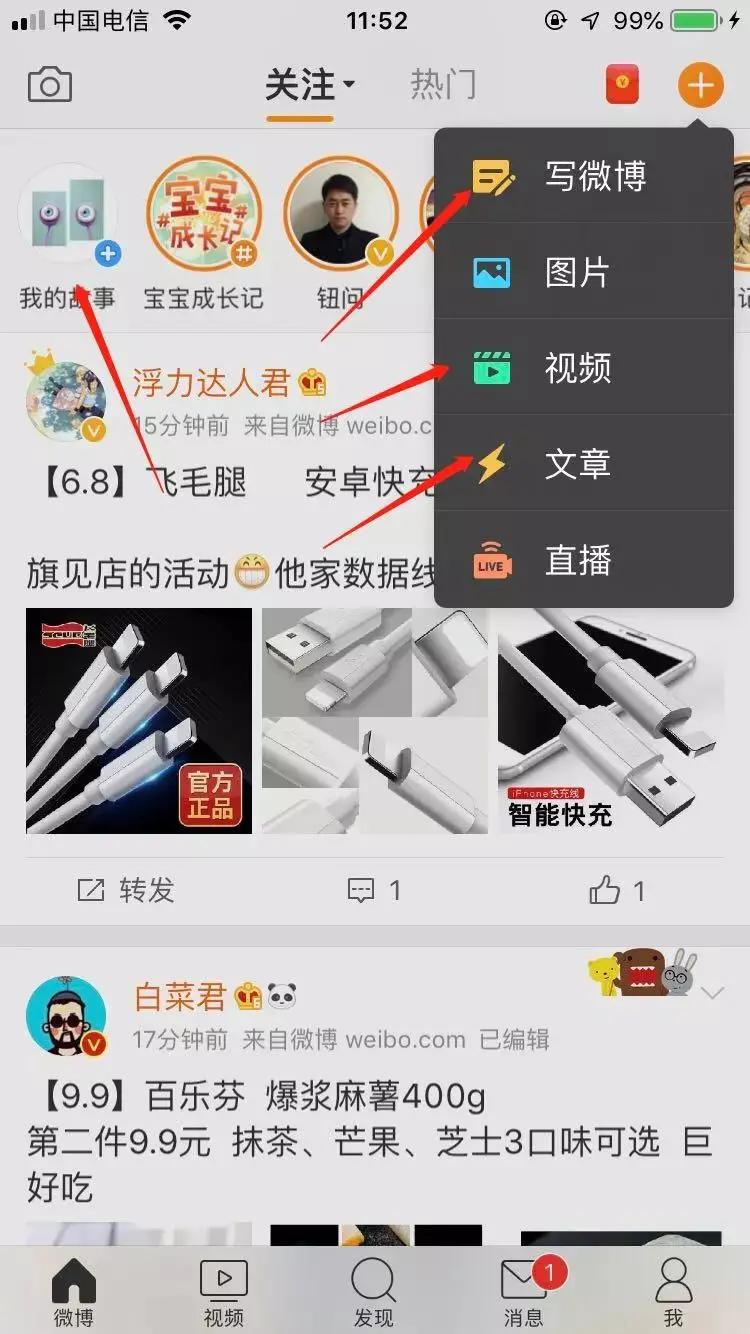The width and height of the screenshot is (750, 1334).
Task: Open the red envelope icon
Action: pyautogui.click(x=622, y=85)
